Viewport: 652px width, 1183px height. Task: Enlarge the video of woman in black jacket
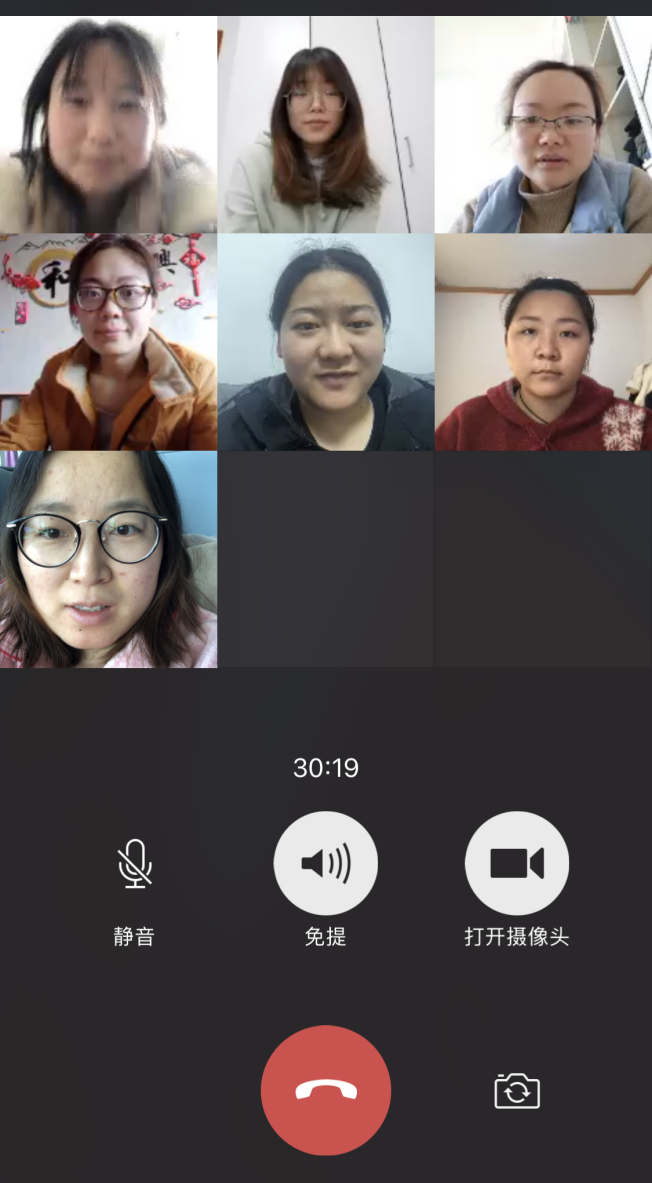[325, 342]
